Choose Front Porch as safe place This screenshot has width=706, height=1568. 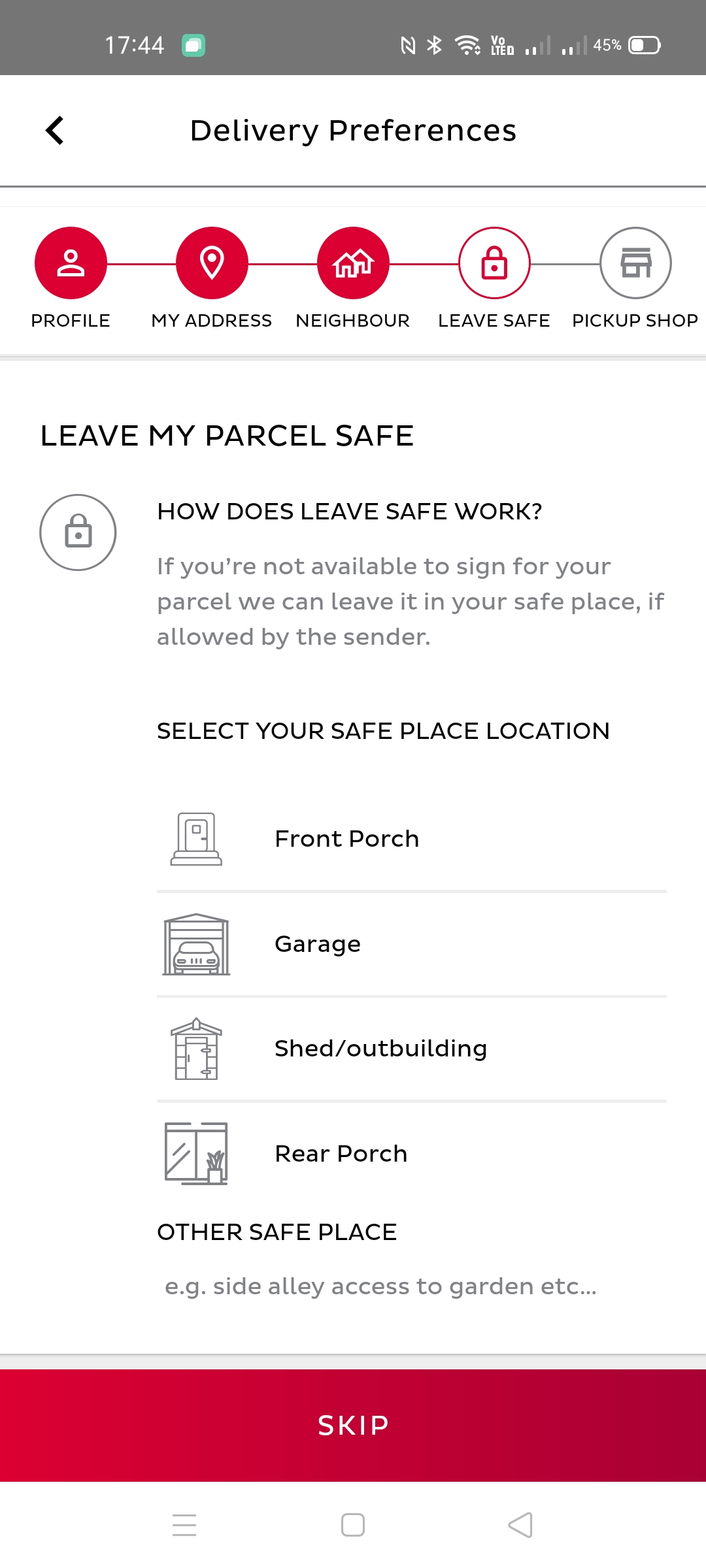pyautogui.click(x=412, y=839)
